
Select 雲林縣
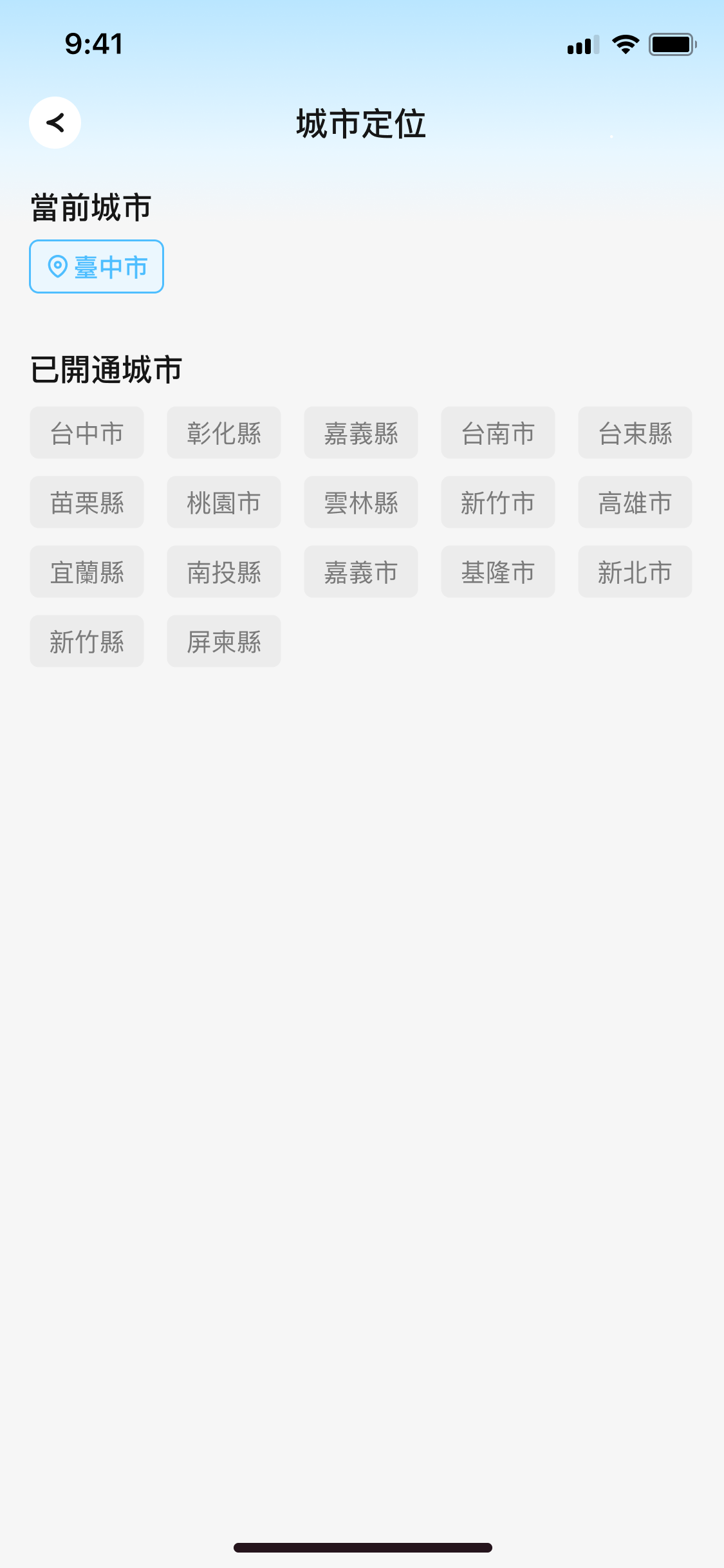pos(360,502)
